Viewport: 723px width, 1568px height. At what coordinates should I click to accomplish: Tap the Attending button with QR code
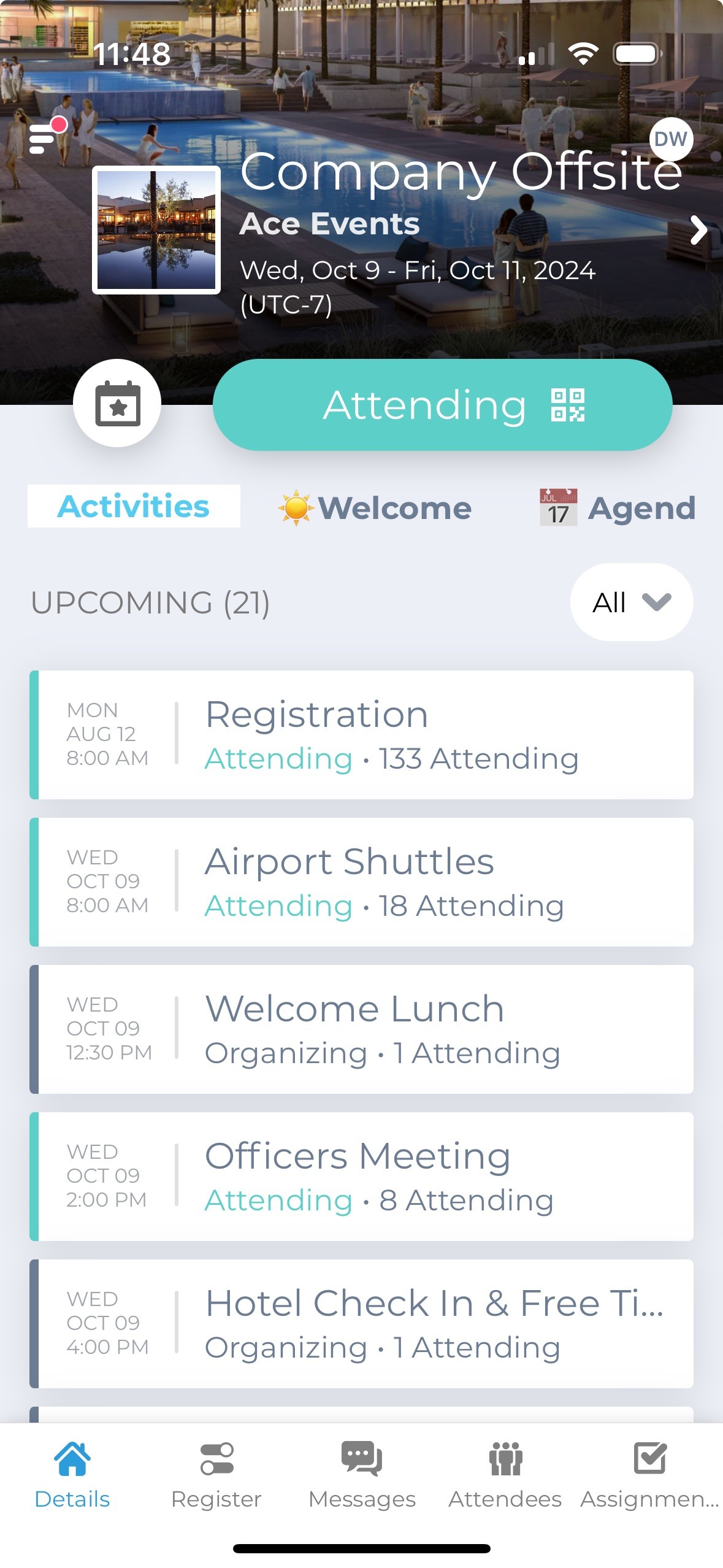click(x=442, y=405)
